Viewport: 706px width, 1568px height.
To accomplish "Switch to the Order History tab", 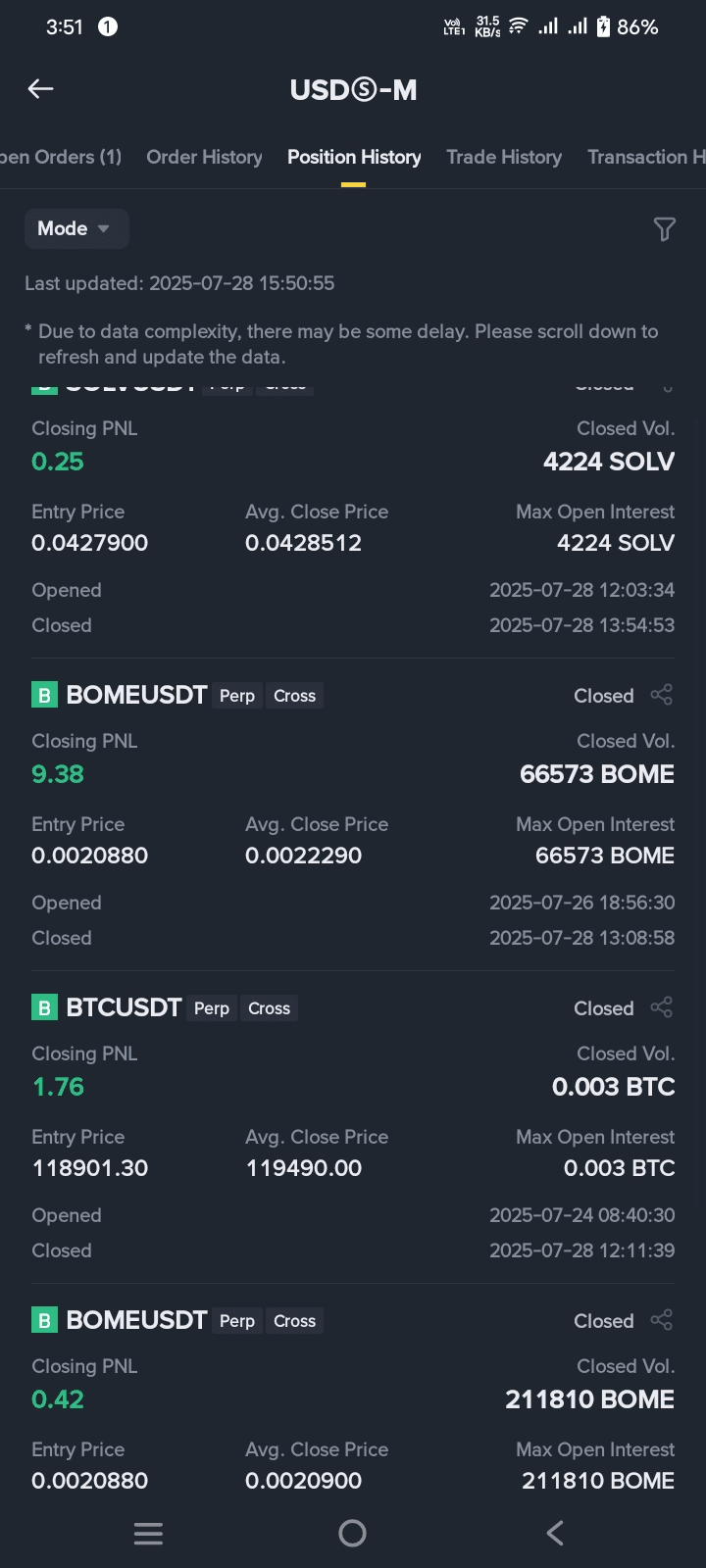I will coord(204,157).
